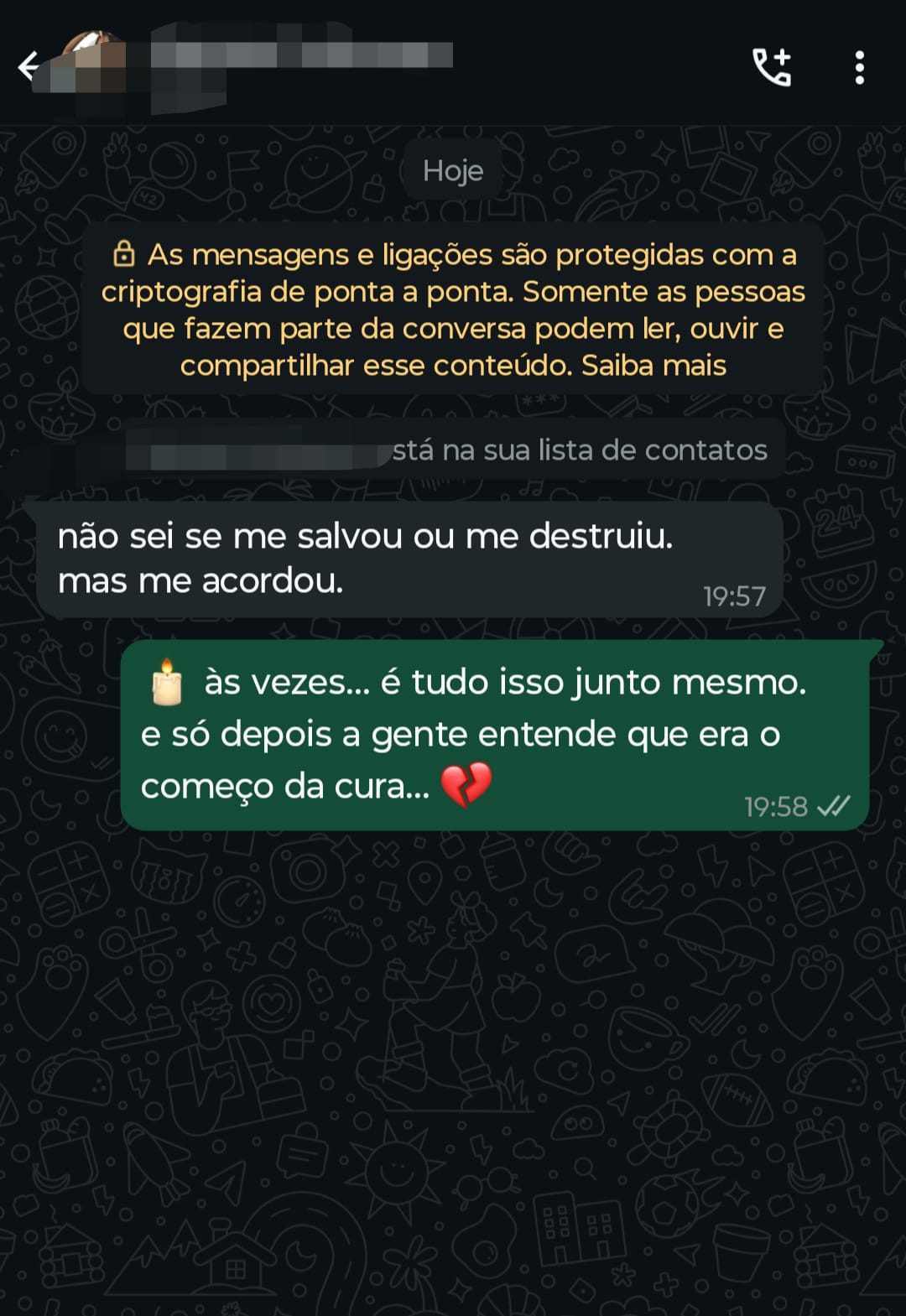Tap the lock icon in the encryption notice

click(x=126, y=253)
